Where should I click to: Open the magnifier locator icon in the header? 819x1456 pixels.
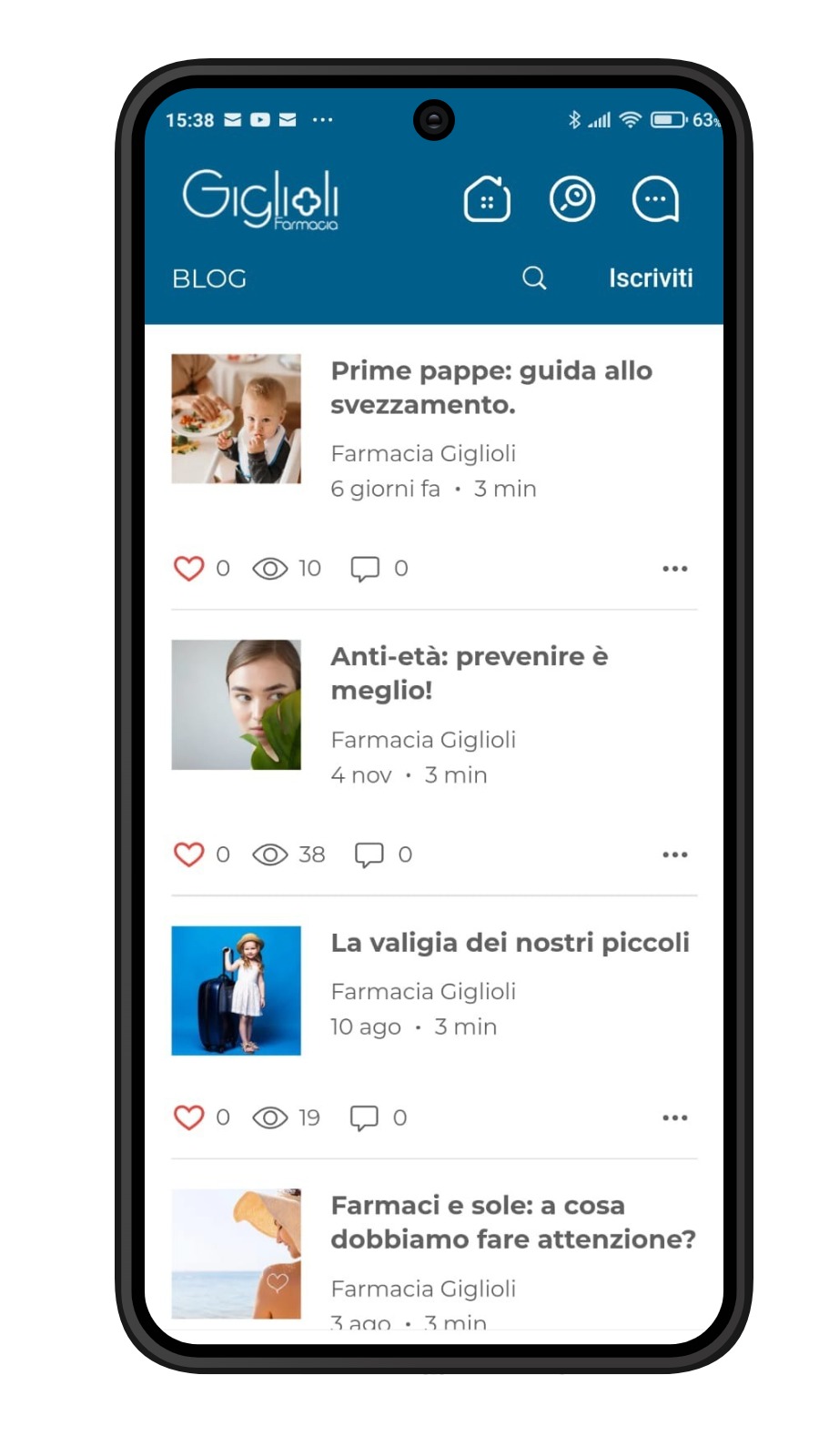point(571,199)
